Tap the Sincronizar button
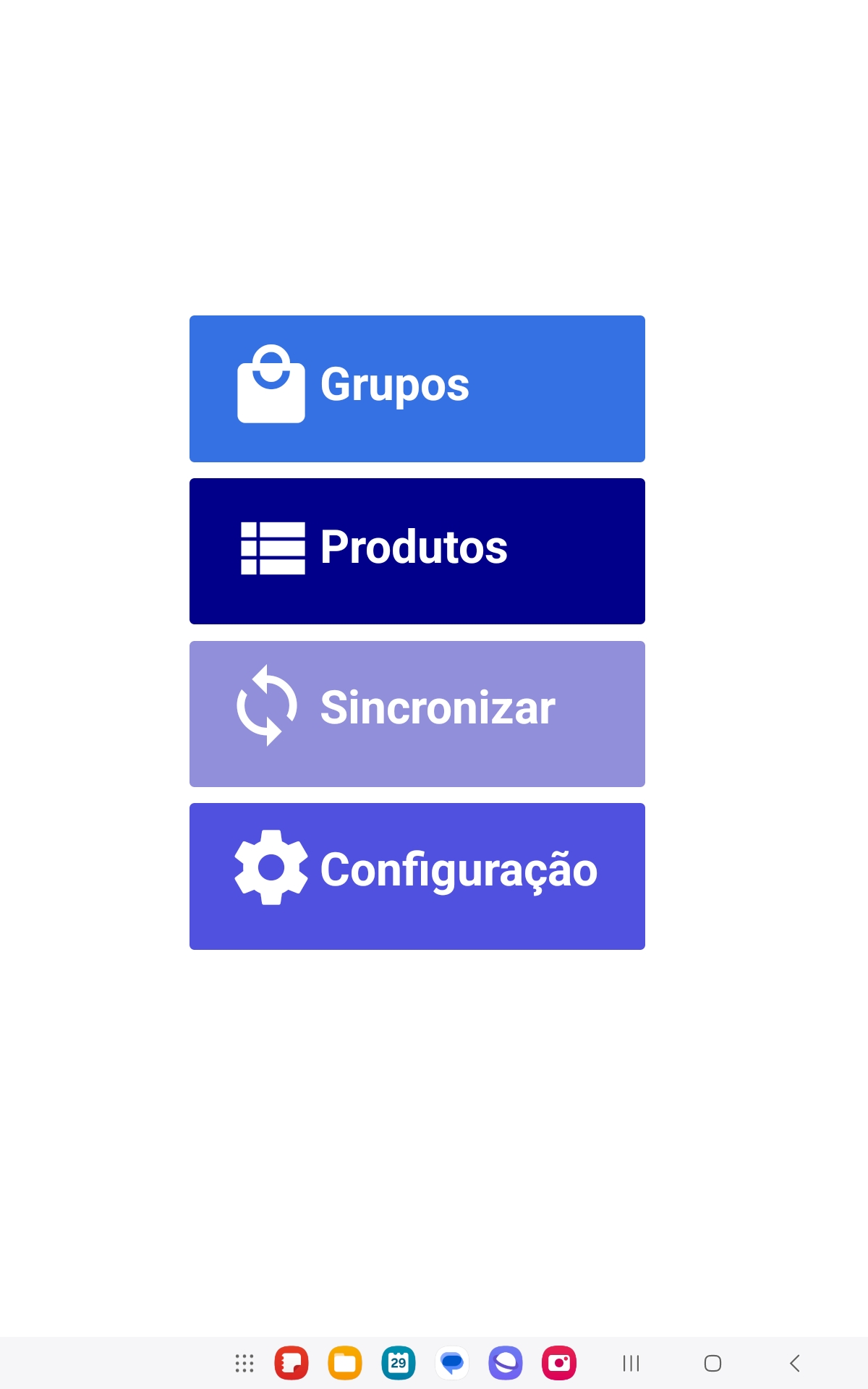The height and width of the screenshot is (1389, 868). (417, 714)
